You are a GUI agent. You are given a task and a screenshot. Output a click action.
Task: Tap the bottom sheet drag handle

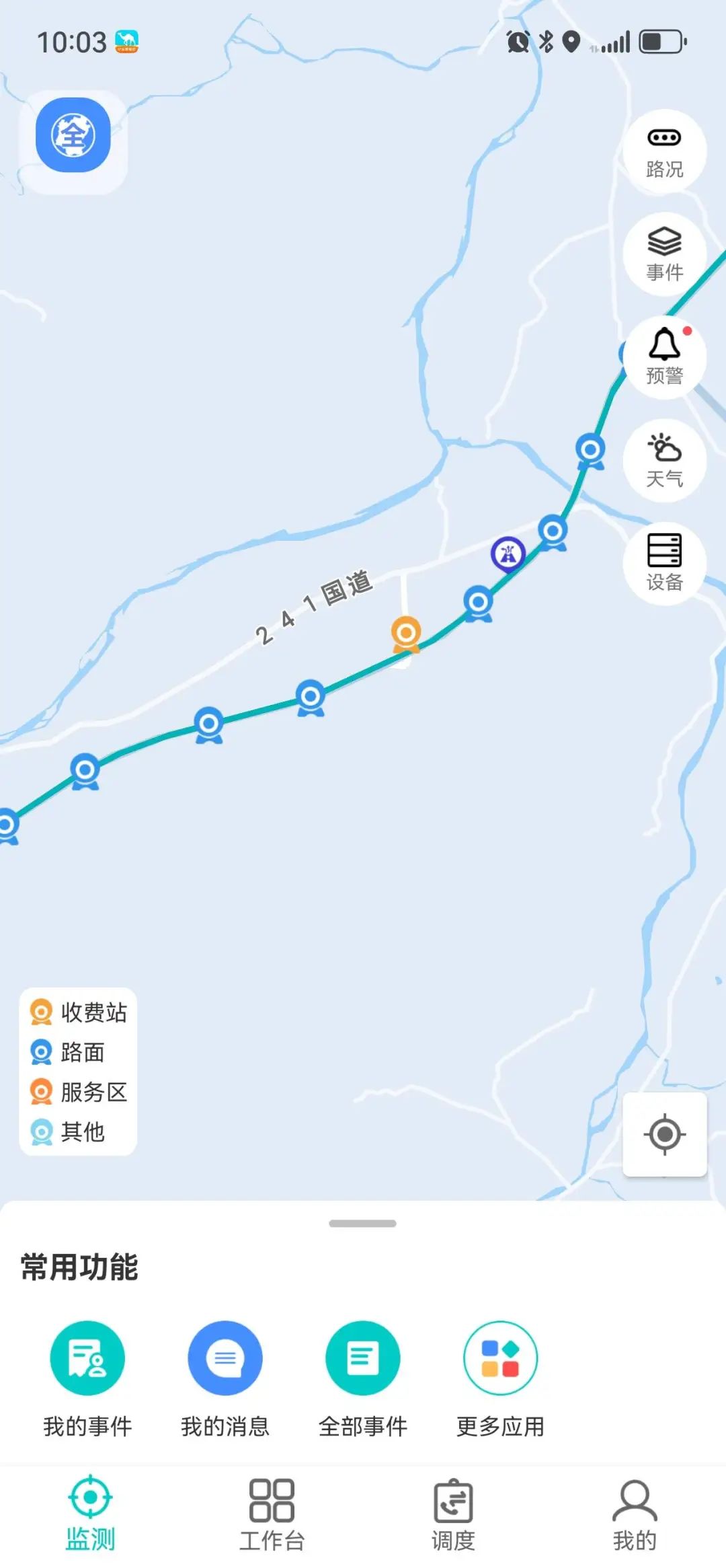362,1224
